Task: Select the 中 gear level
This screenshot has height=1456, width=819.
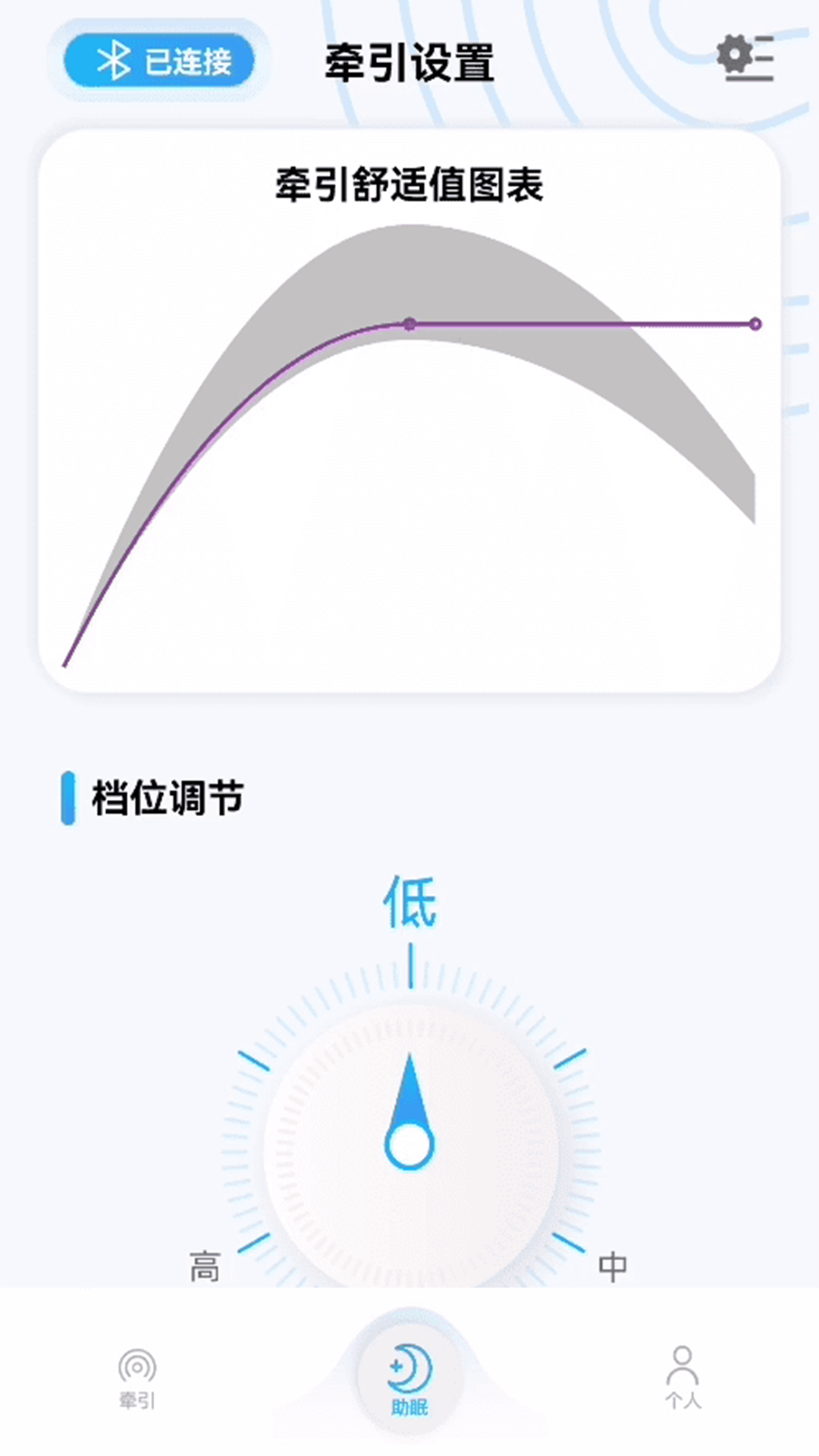Action: (x=612, y=1266)
